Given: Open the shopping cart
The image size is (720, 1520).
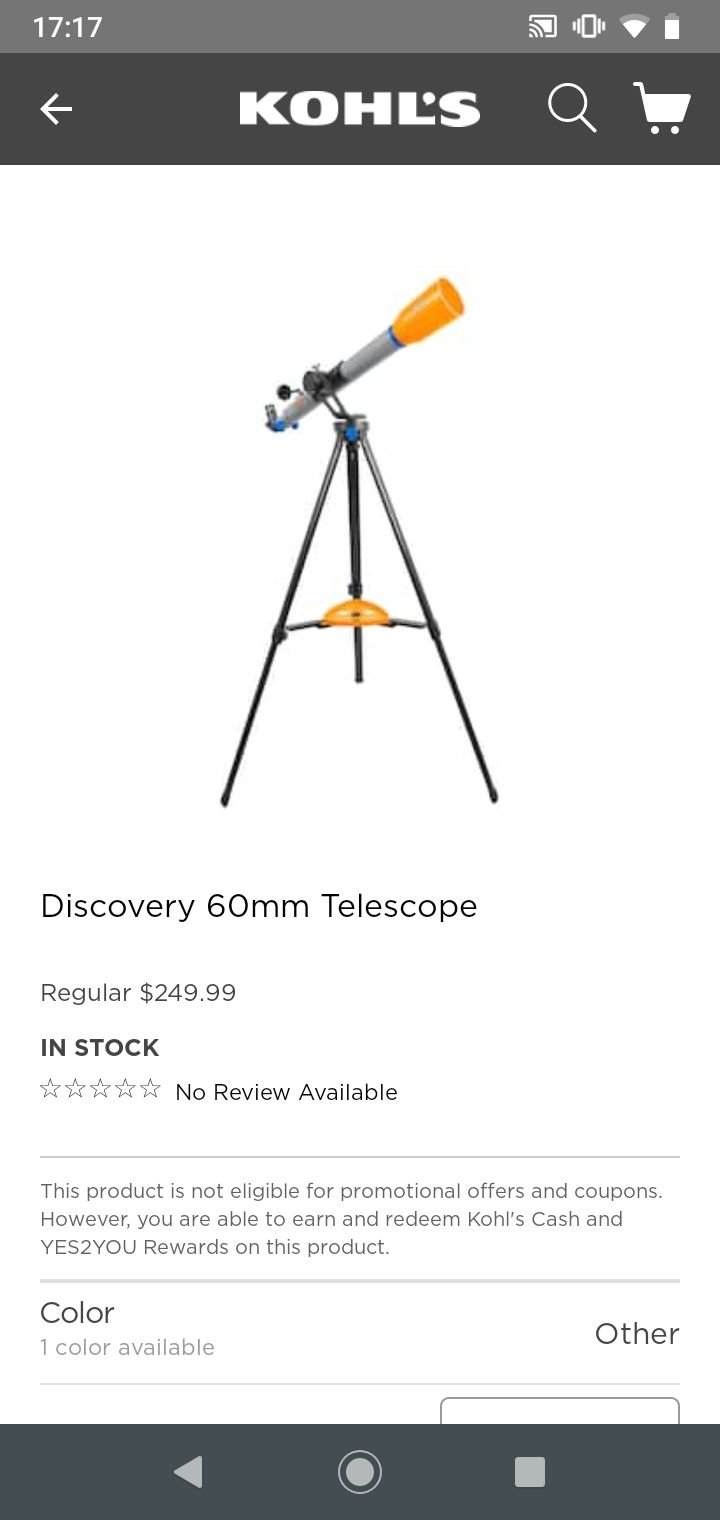Looking at the screenshot, I should pos(662,108).
